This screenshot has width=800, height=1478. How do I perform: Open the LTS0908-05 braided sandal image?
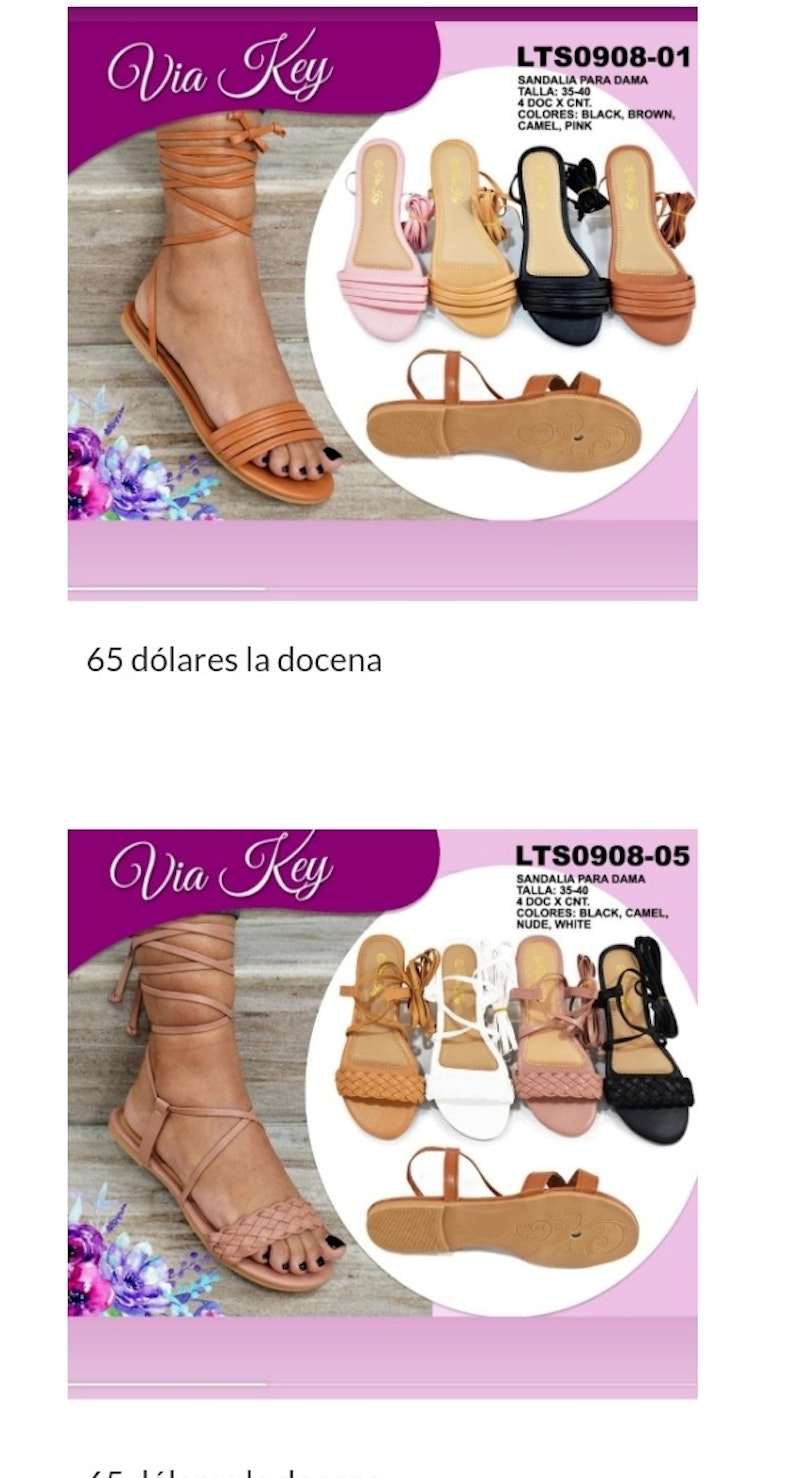point(382,1113)
